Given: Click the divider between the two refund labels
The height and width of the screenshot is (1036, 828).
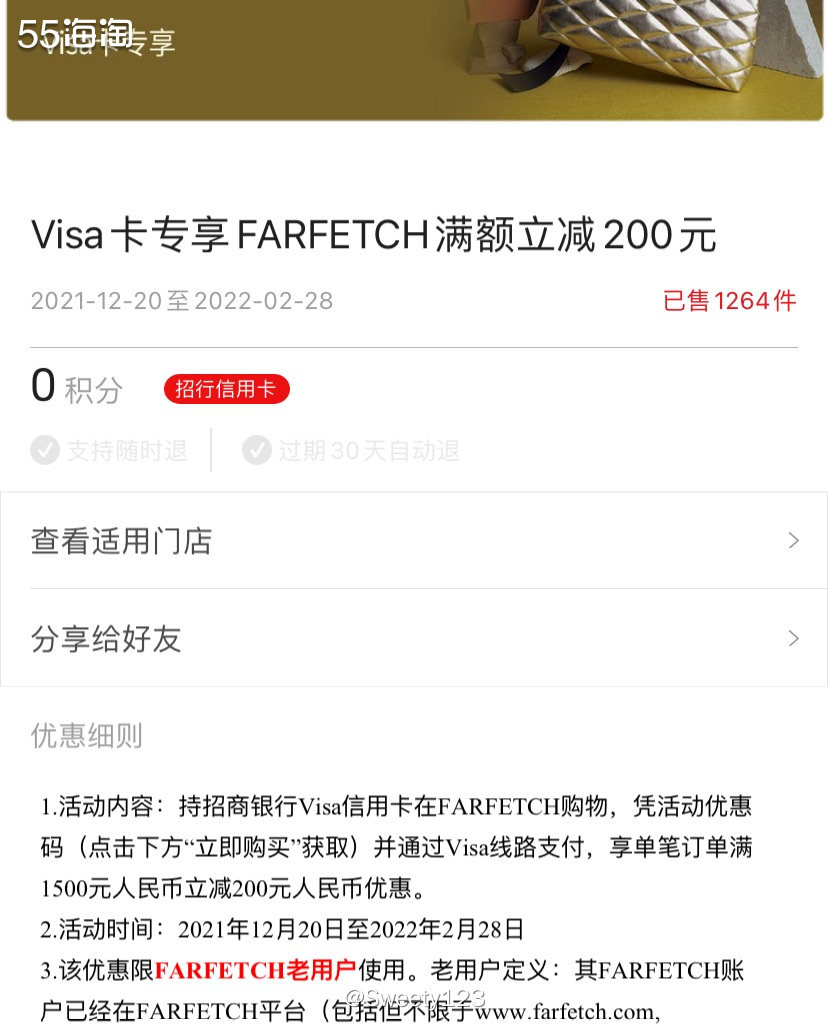Looking at the screenshot, I should coord(210,451).
